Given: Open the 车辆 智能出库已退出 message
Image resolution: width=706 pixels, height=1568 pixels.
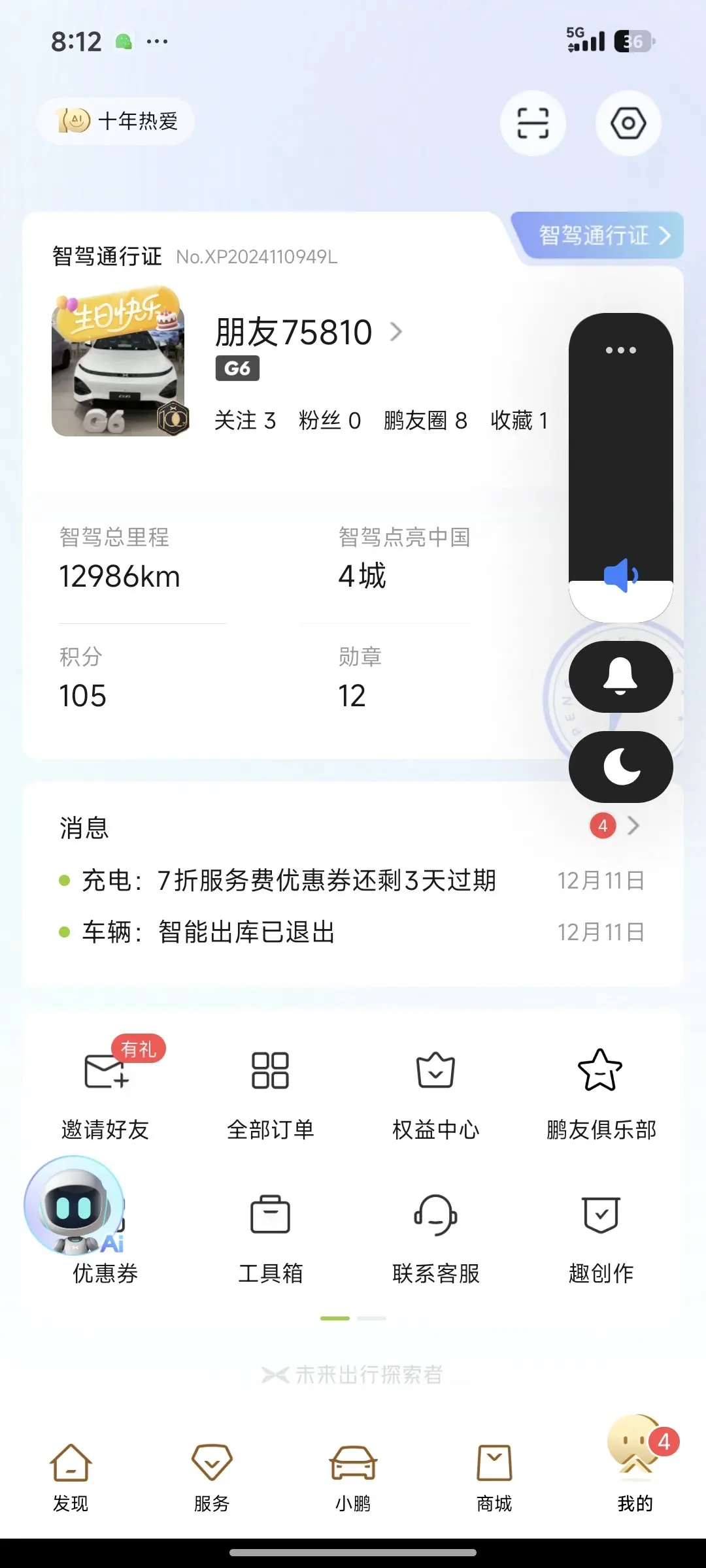Looking at the screenshot, I should pos(209,932).
